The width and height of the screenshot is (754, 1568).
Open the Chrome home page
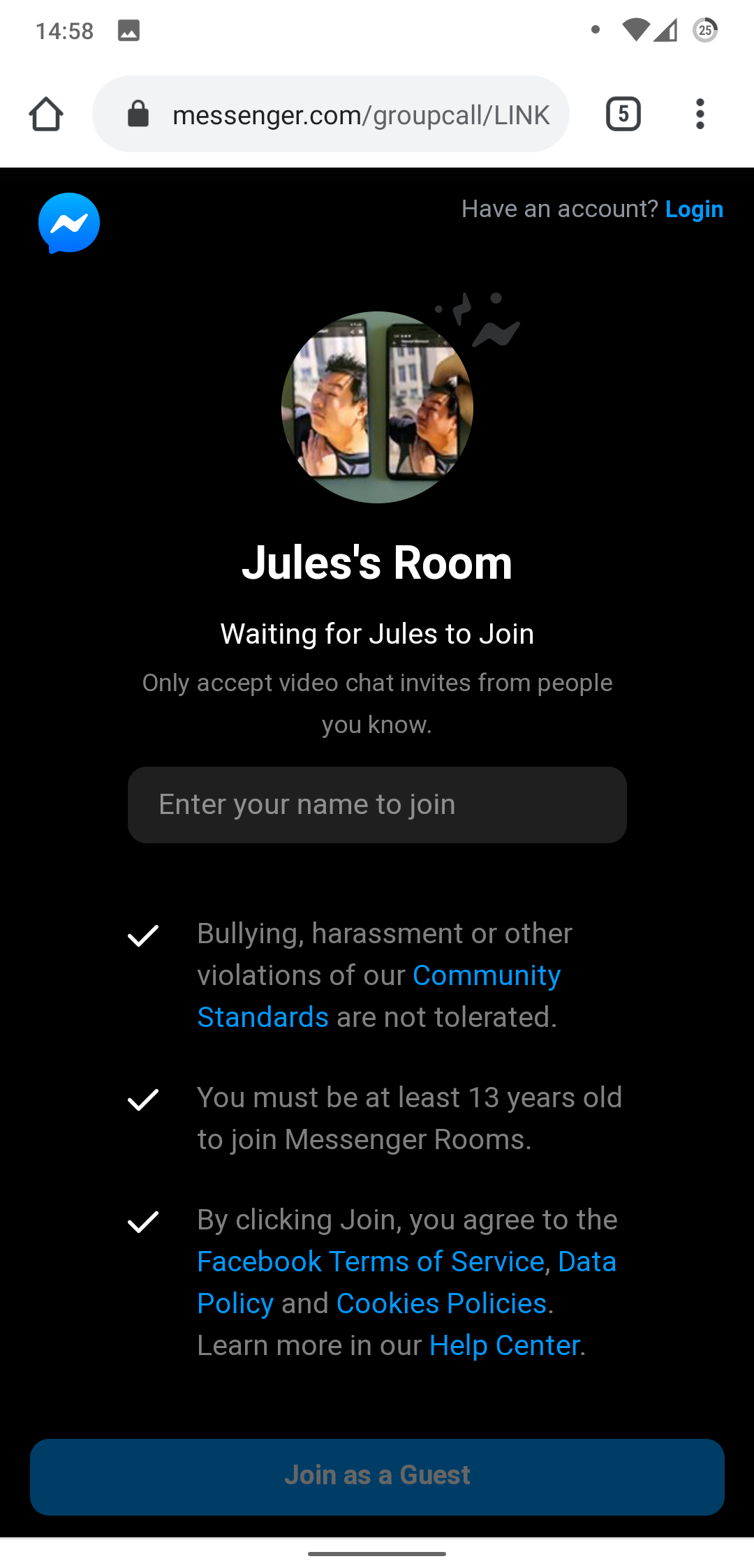point(45,114)
